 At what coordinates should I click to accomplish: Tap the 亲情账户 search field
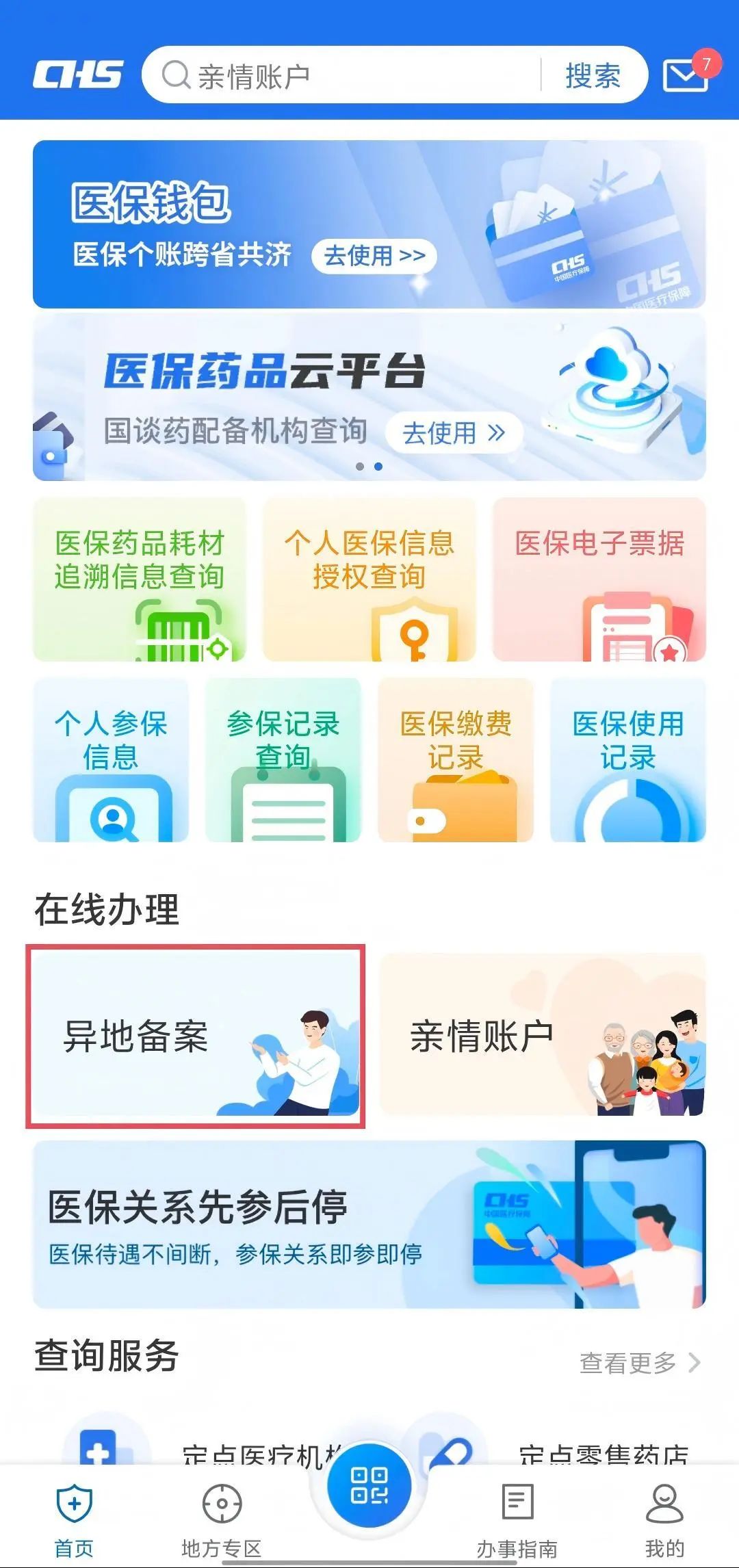349,75
